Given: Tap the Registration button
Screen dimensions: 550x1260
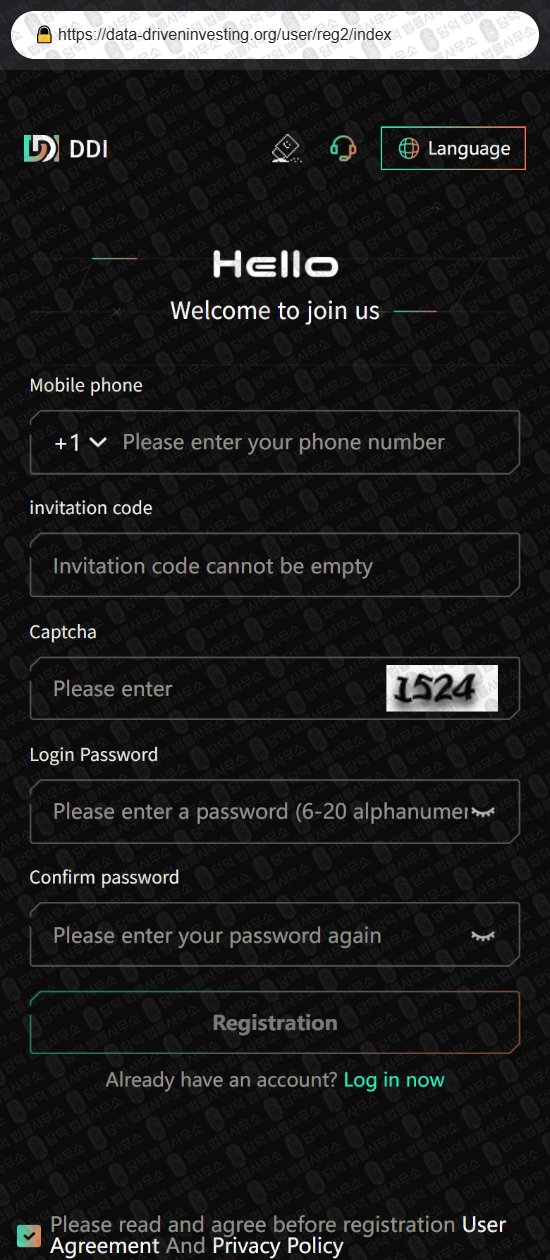Looking at the screenshot, I should 275,1023.
